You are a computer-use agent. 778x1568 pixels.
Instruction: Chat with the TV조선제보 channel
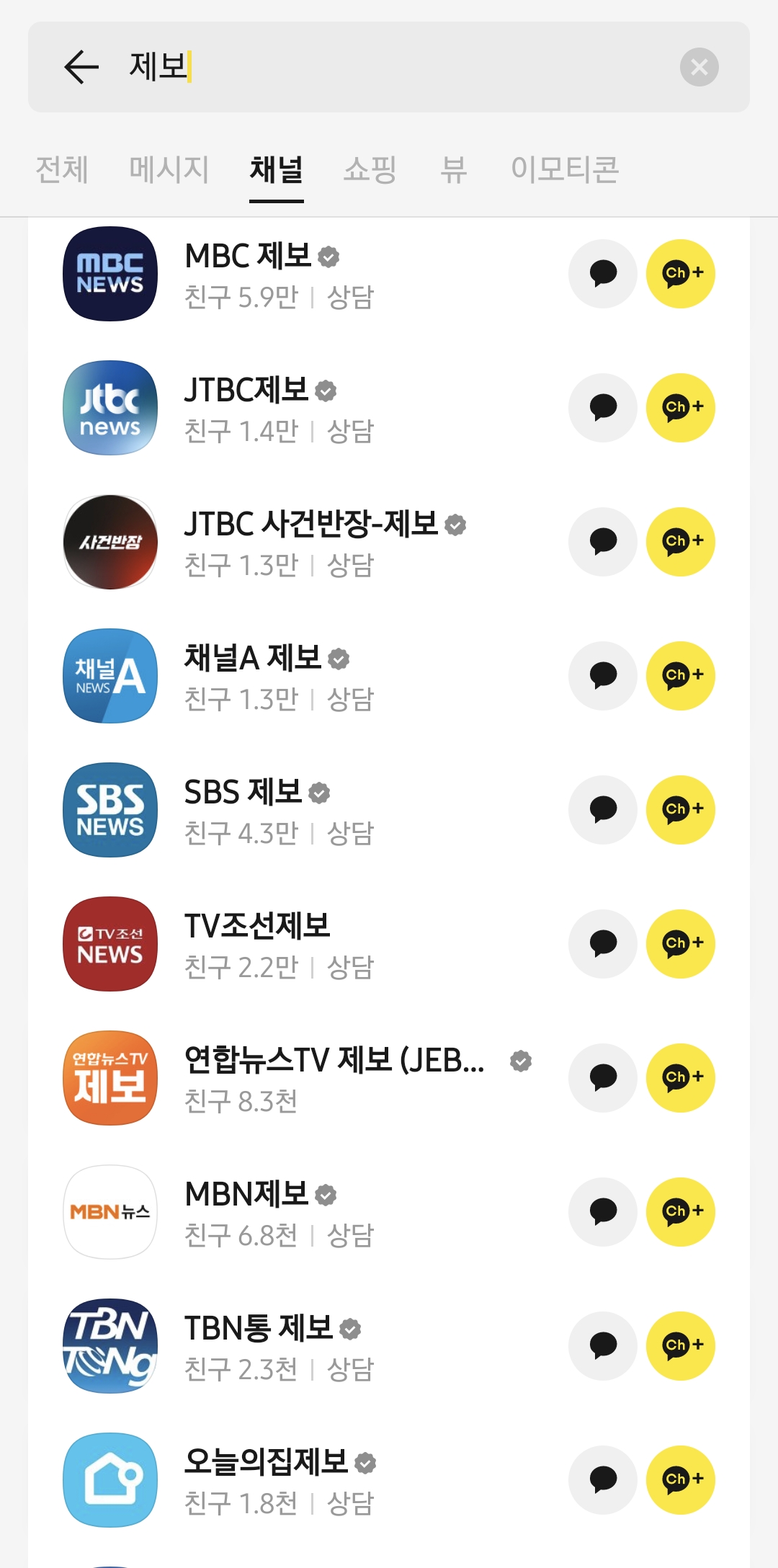(603, 944)
